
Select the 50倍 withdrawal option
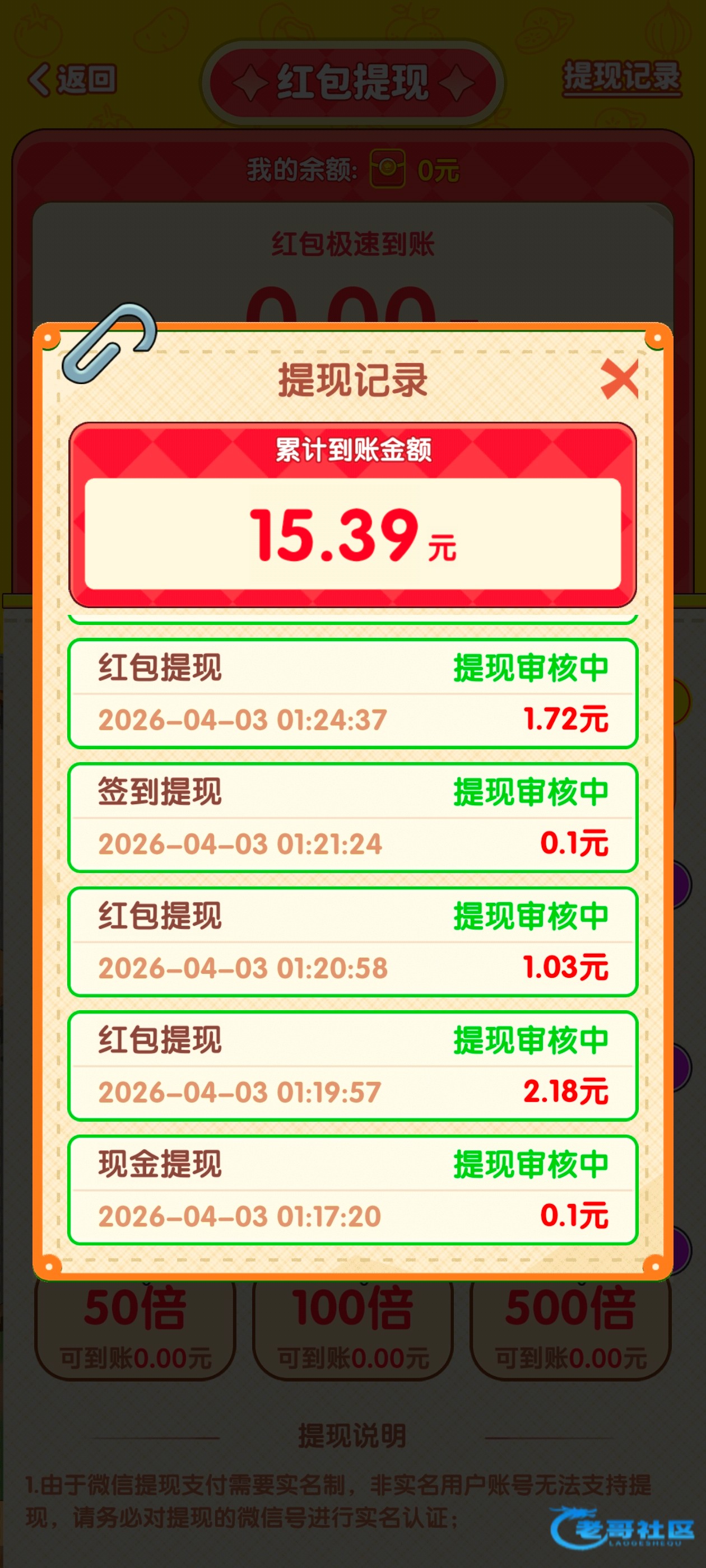(x=135, y=1329)
